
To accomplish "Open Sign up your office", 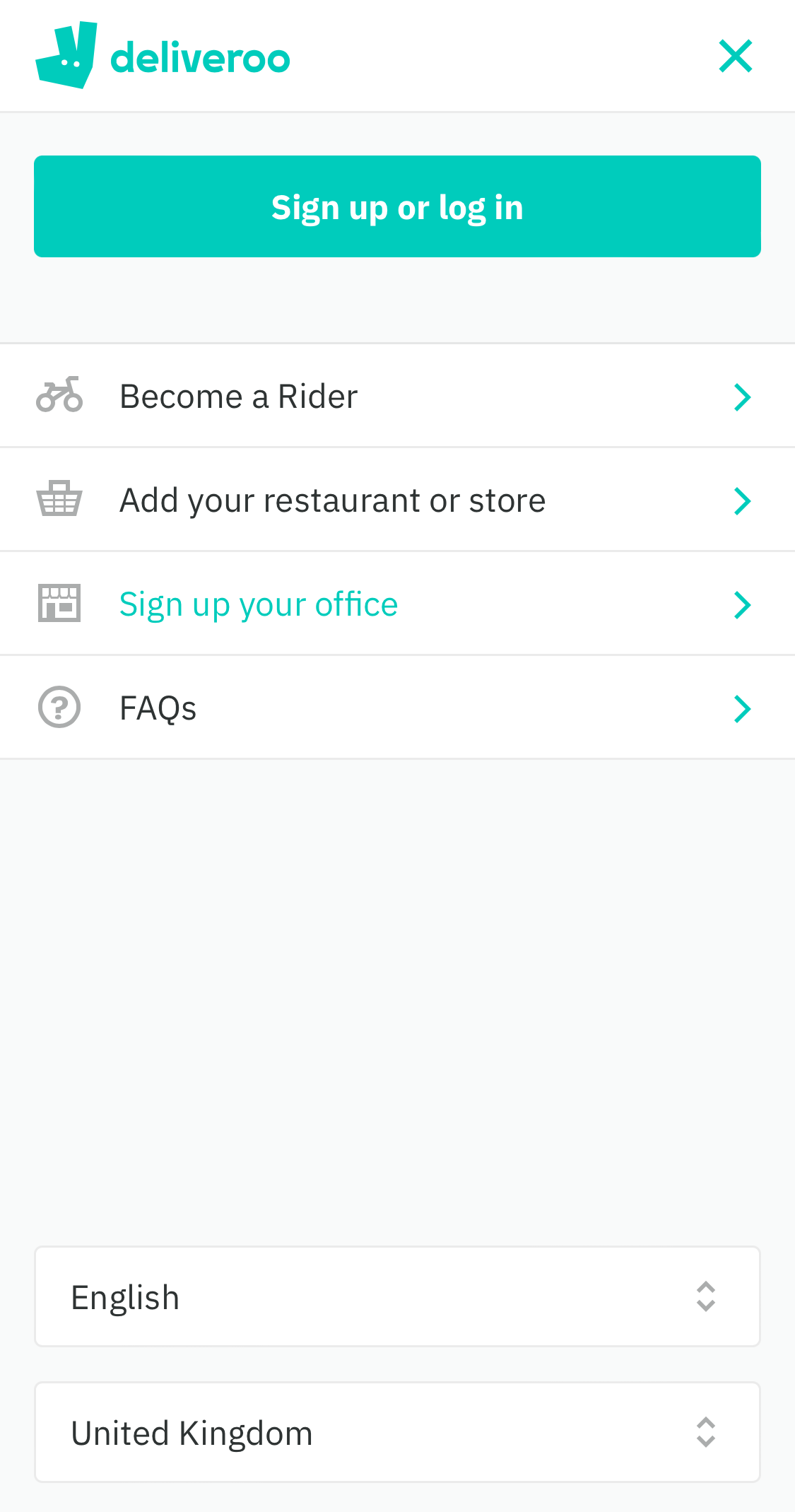I will click(x=258, y=603).
